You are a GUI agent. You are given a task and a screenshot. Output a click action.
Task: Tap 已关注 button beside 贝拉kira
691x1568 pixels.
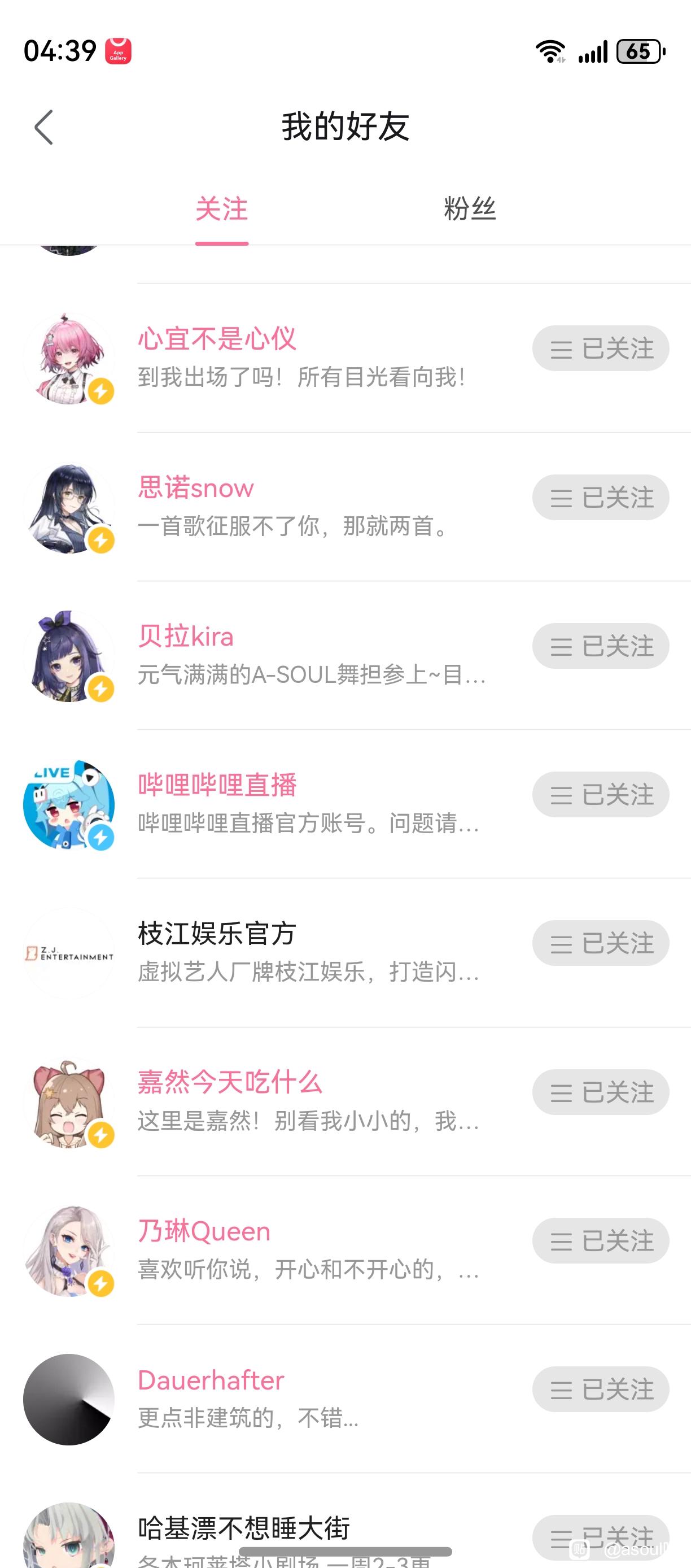tap(600, 646)
